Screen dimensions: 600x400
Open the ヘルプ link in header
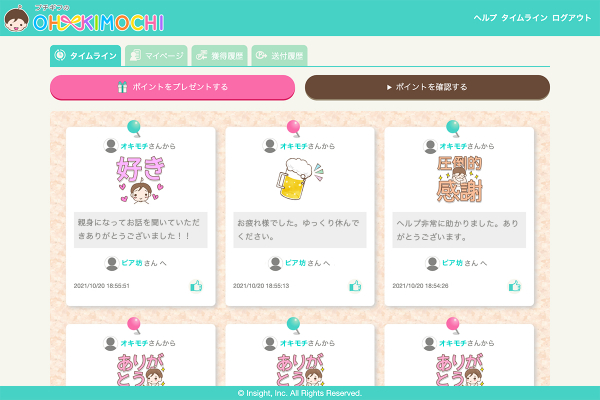485,18
